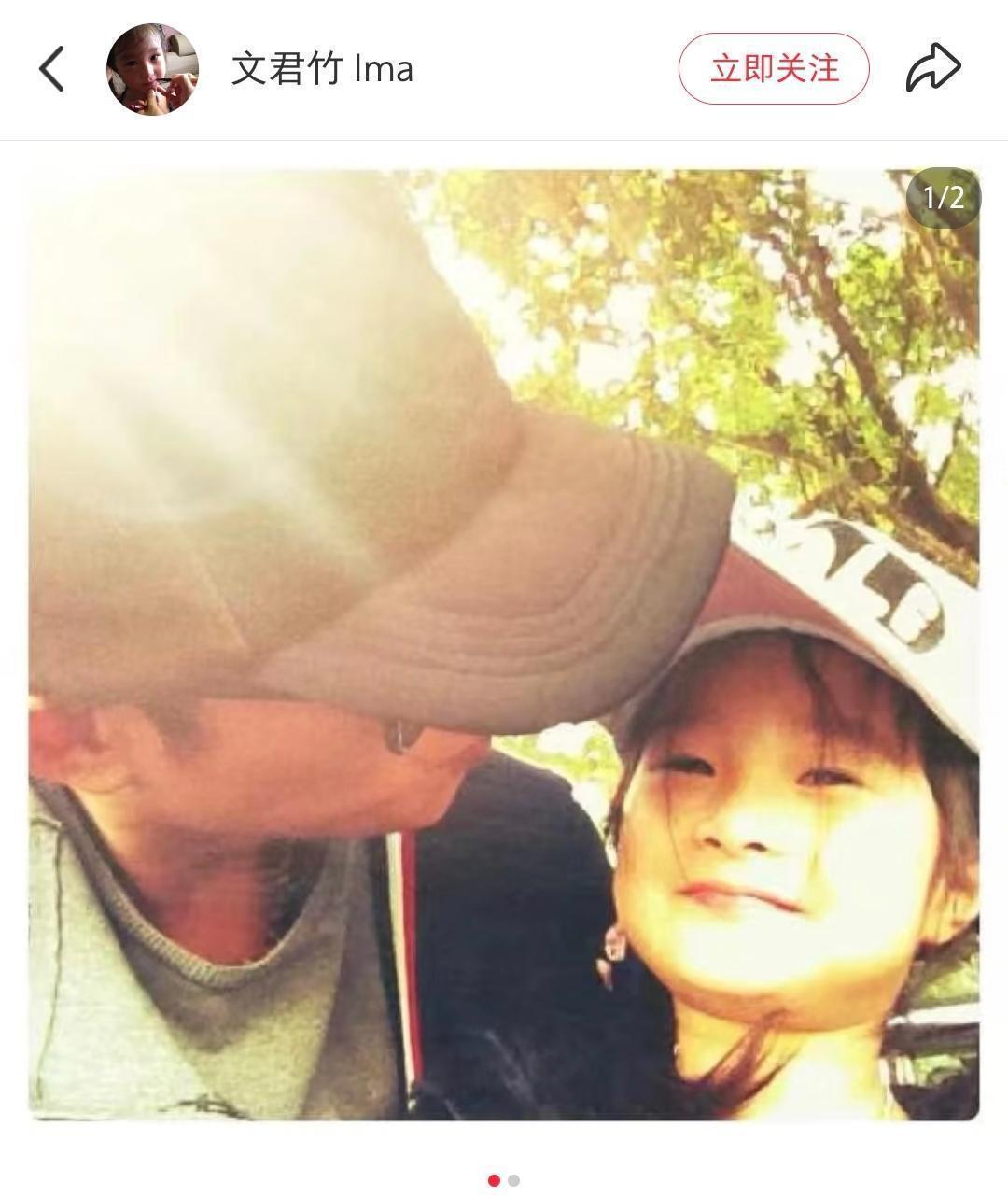Go back using the top-left arrow
The height and width of the screenshot is (1197, 1008).
click(52, 69)
